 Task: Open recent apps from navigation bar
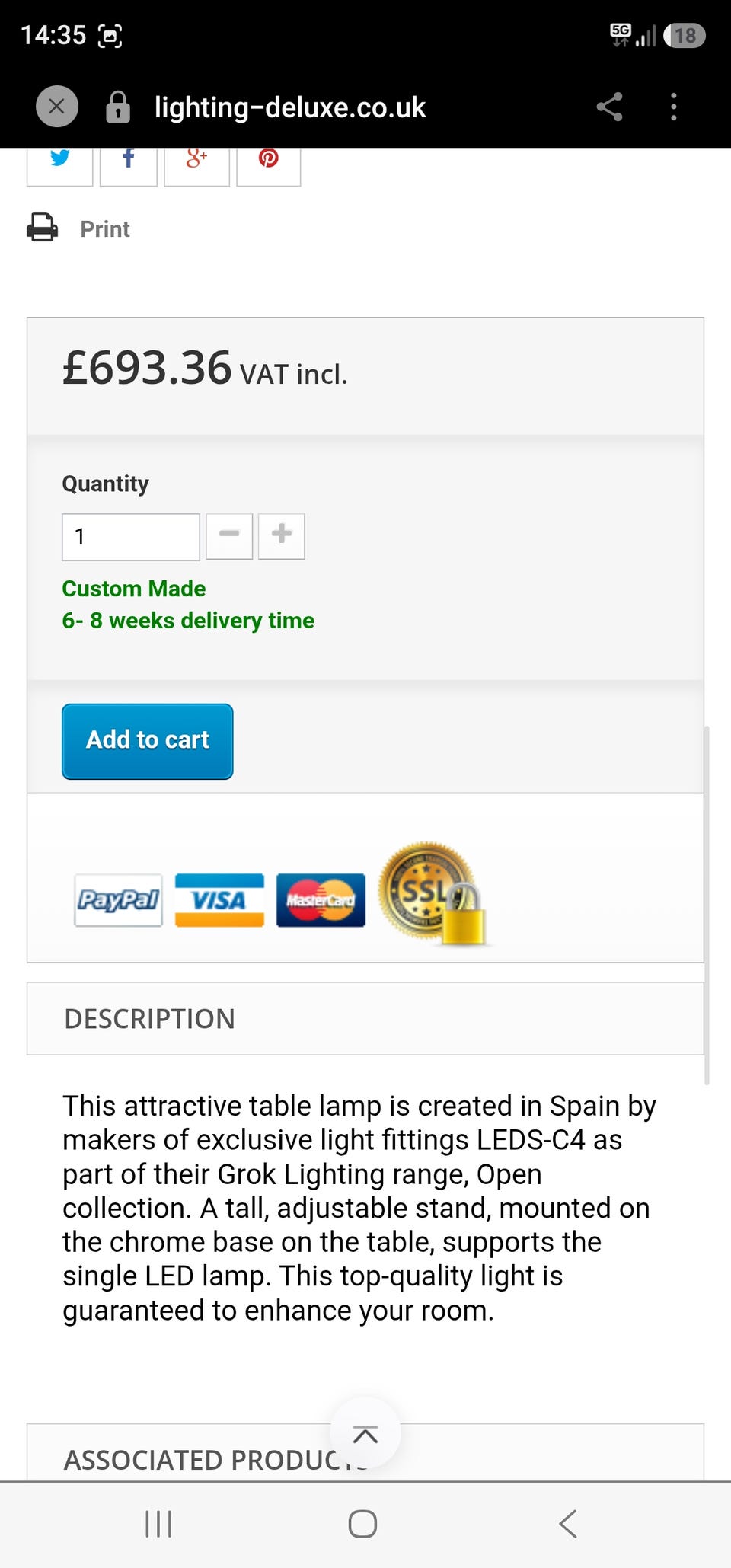tap(158, 1524)
